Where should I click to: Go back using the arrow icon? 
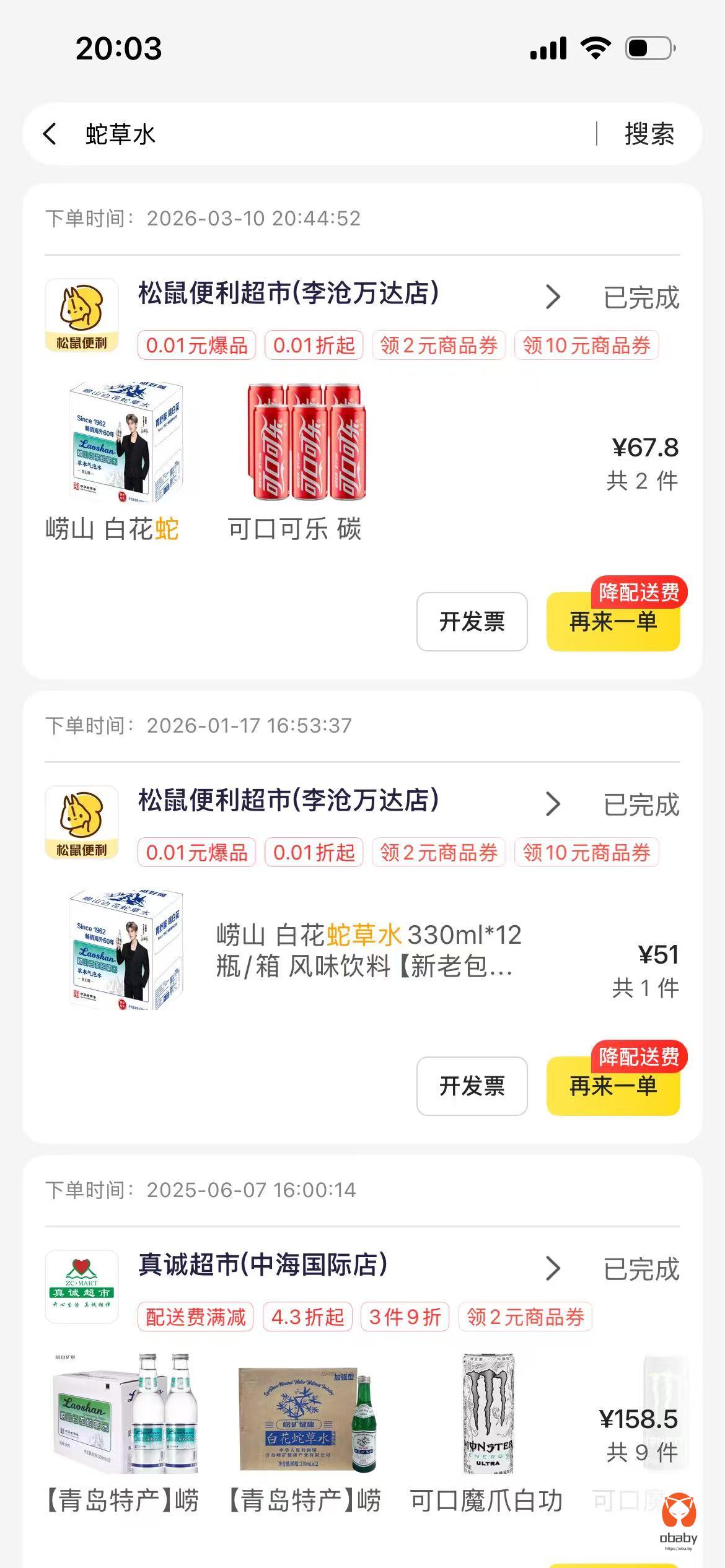(x=50, y=134)
